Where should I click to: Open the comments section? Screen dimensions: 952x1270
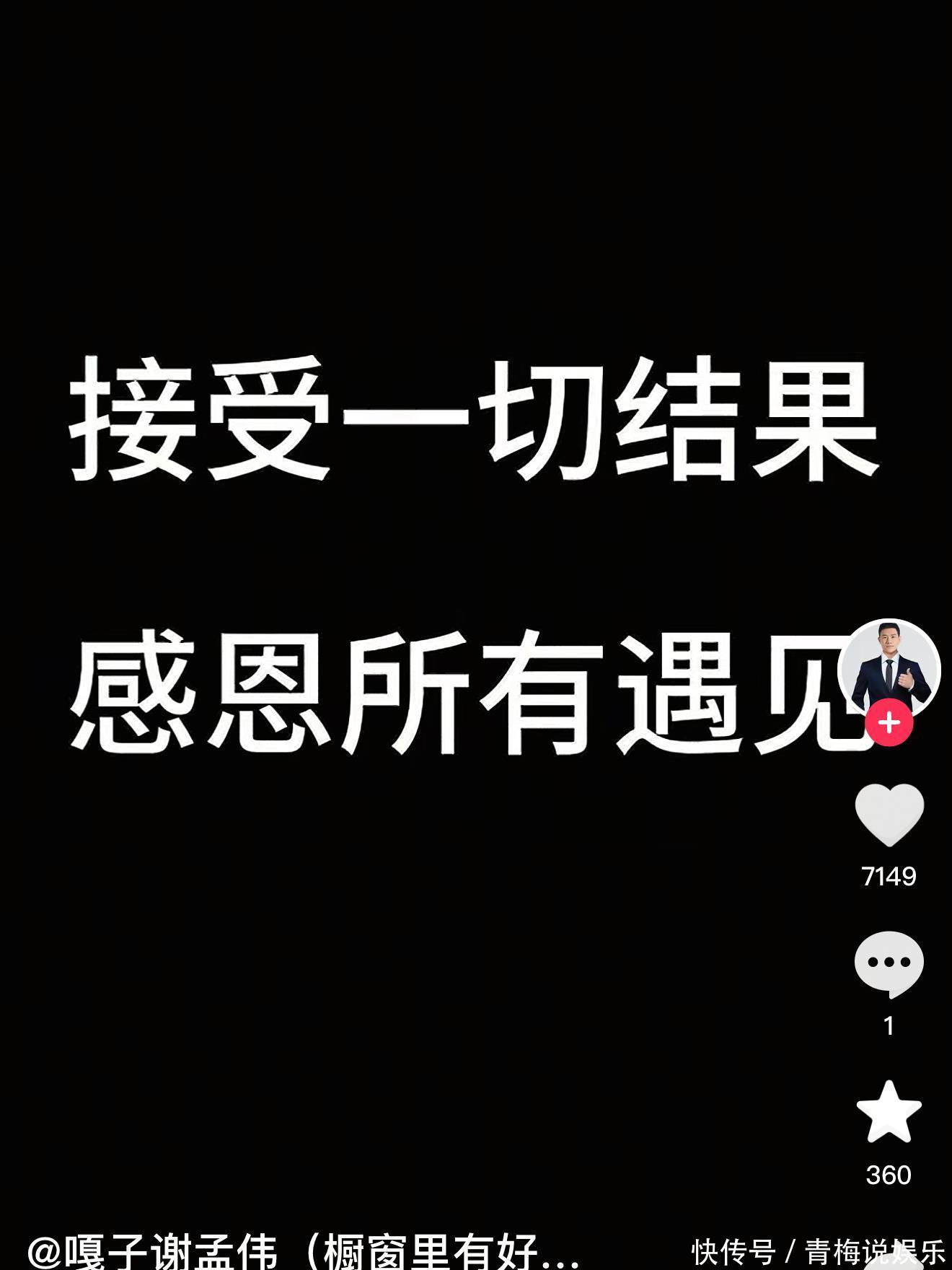(889, 963)
